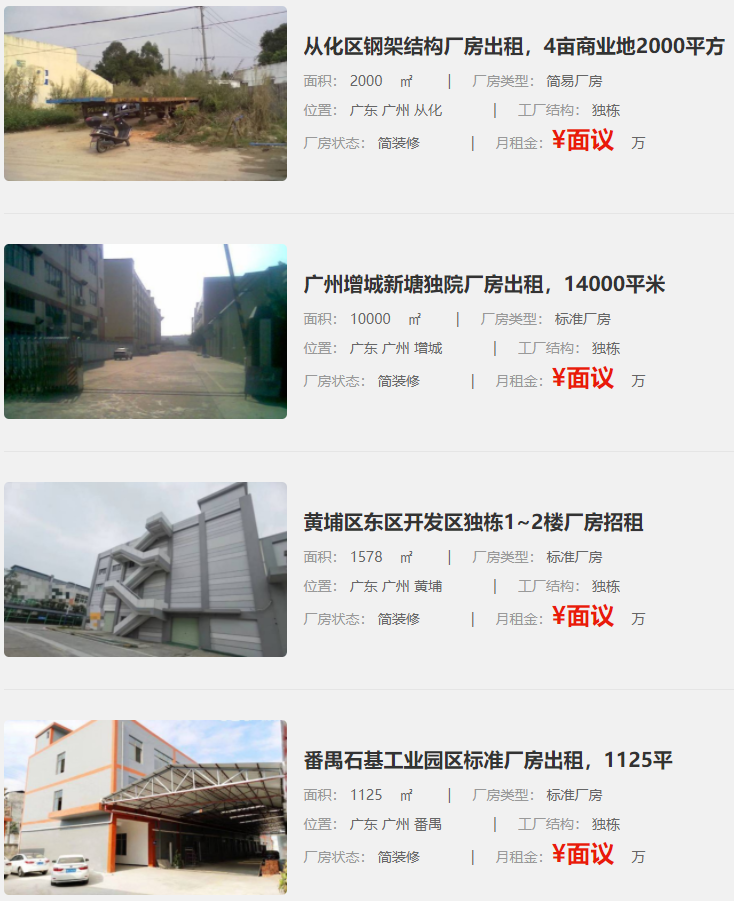734x901 pixels.
Task: Tap the photo of the 黄埔区 factory building
Action: pos(145,569)
